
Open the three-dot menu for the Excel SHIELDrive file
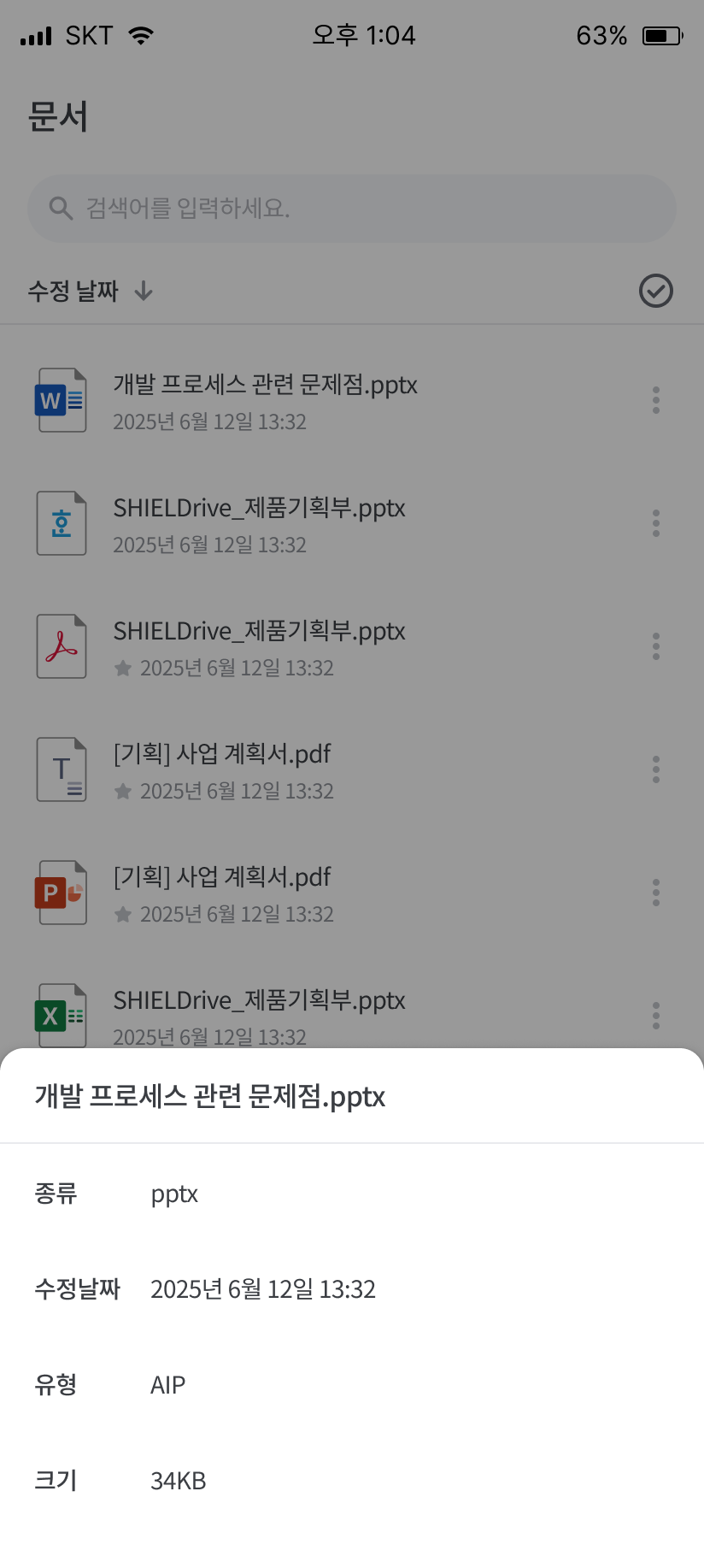pyautogui.click(x=655, y=1015)
